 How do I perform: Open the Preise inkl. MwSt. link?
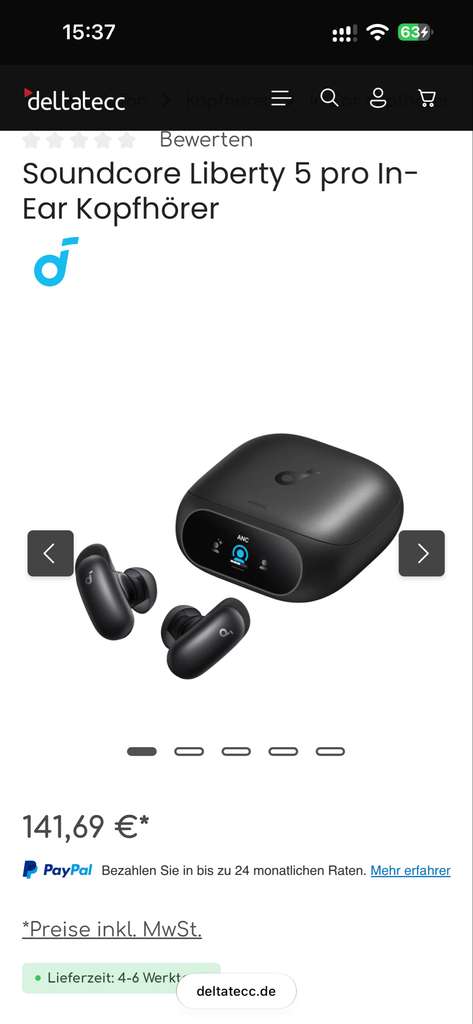(112, 929)
